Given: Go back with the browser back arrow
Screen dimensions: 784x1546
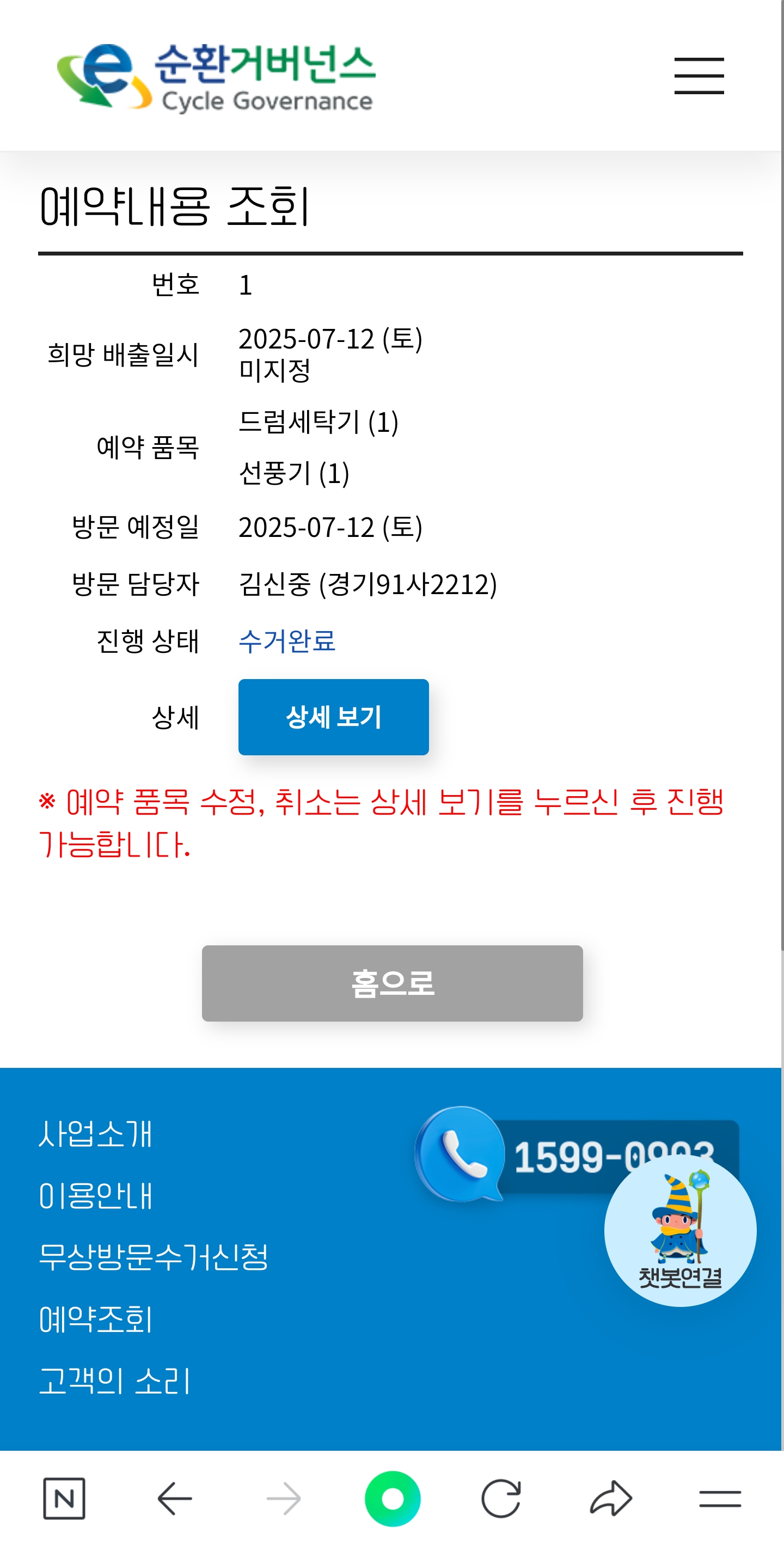Looking at the screenshot, I should click(x=174, y=1499).
